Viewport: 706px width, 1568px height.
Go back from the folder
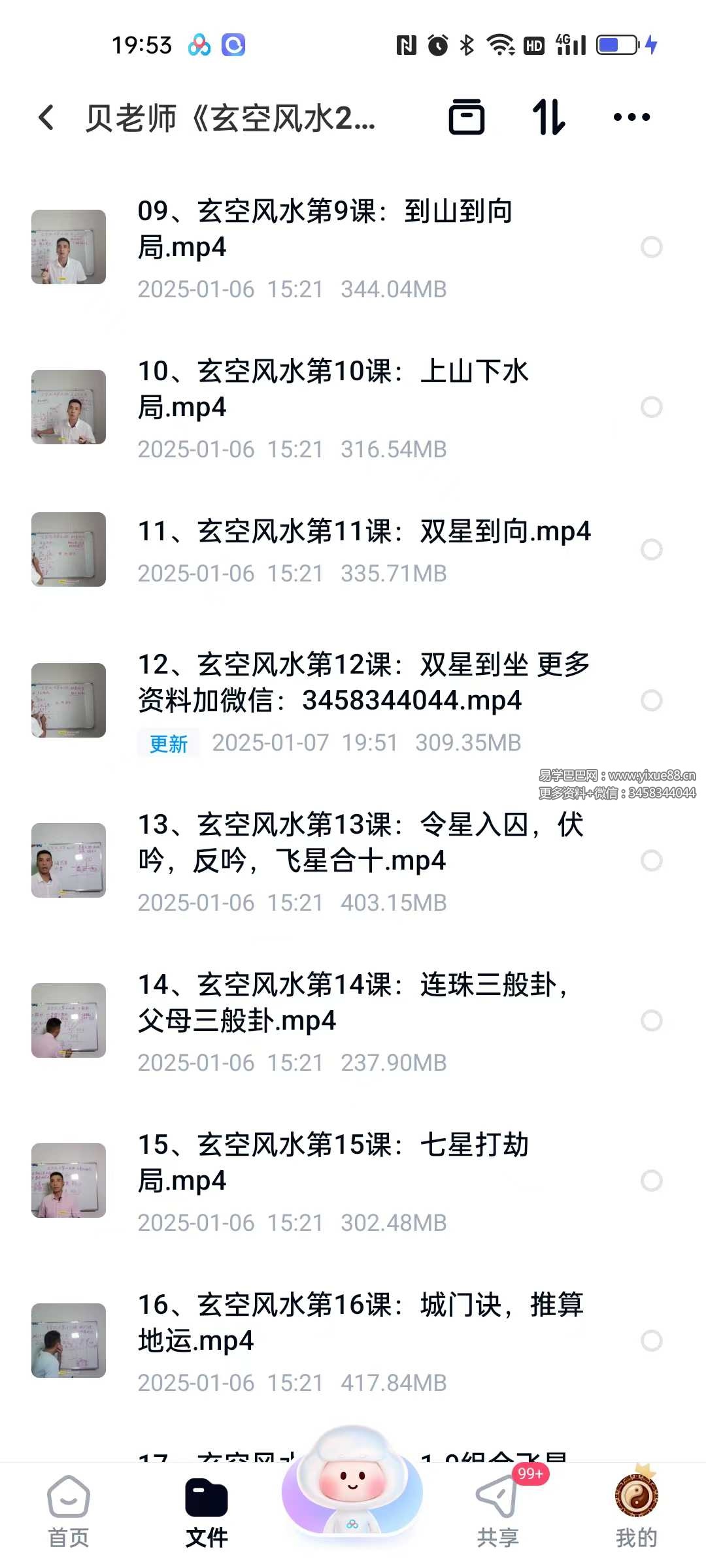[x=46, y=118]
